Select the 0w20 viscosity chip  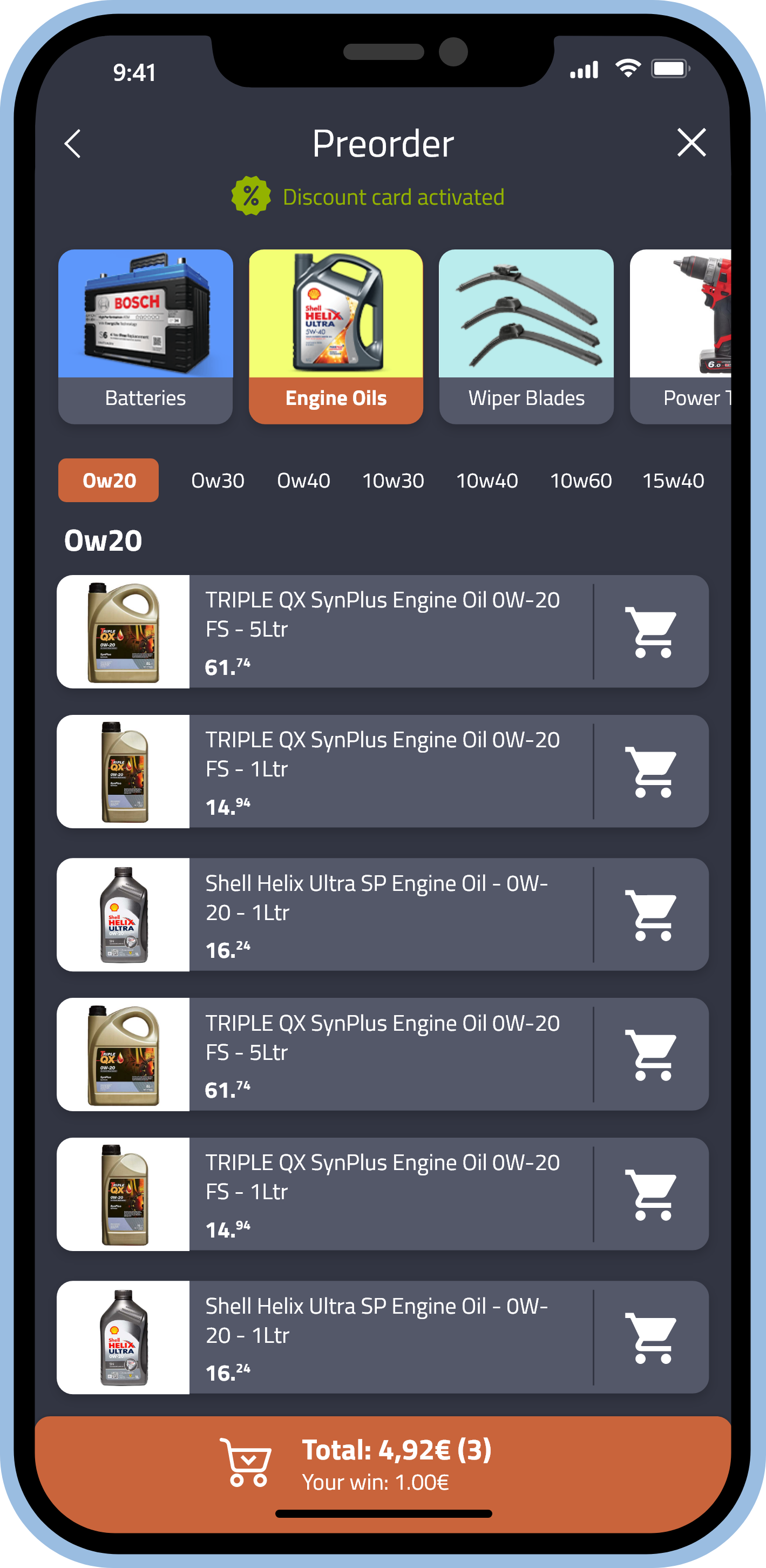[x=109, y=480]
